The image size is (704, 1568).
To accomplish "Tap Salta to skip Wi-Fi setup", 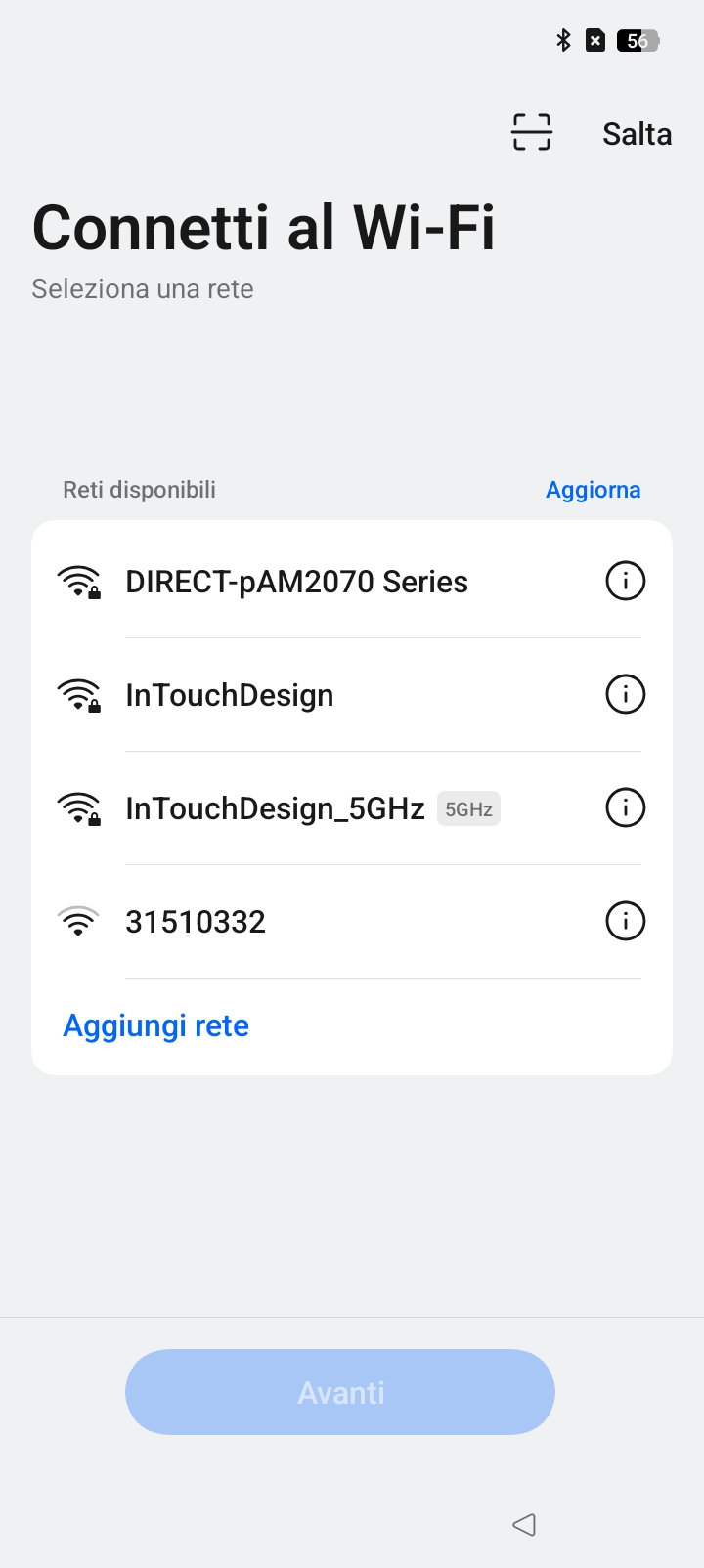I will pyautogui.click(x=637, y=134).
